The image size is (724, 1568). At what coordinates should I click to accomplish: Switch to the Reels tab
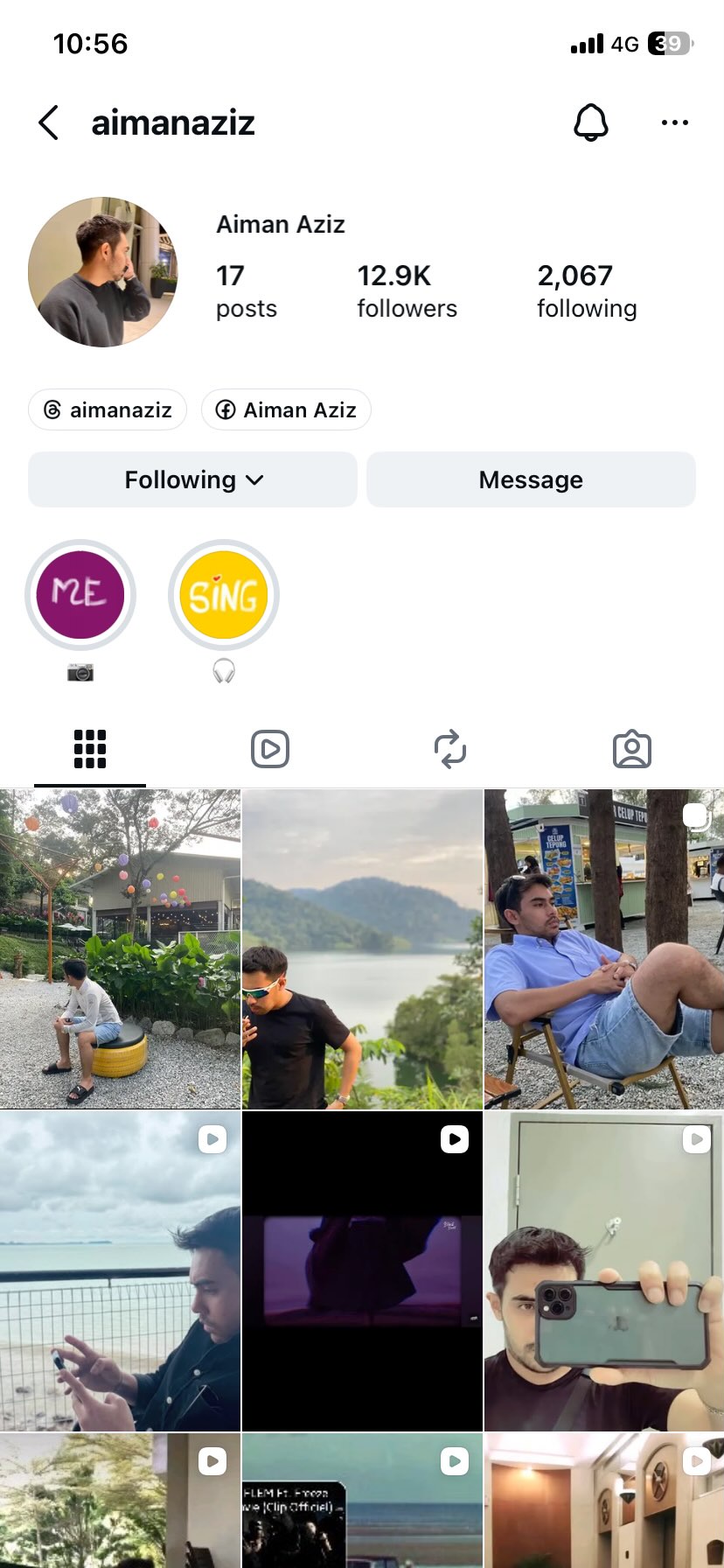coord(270,749)
